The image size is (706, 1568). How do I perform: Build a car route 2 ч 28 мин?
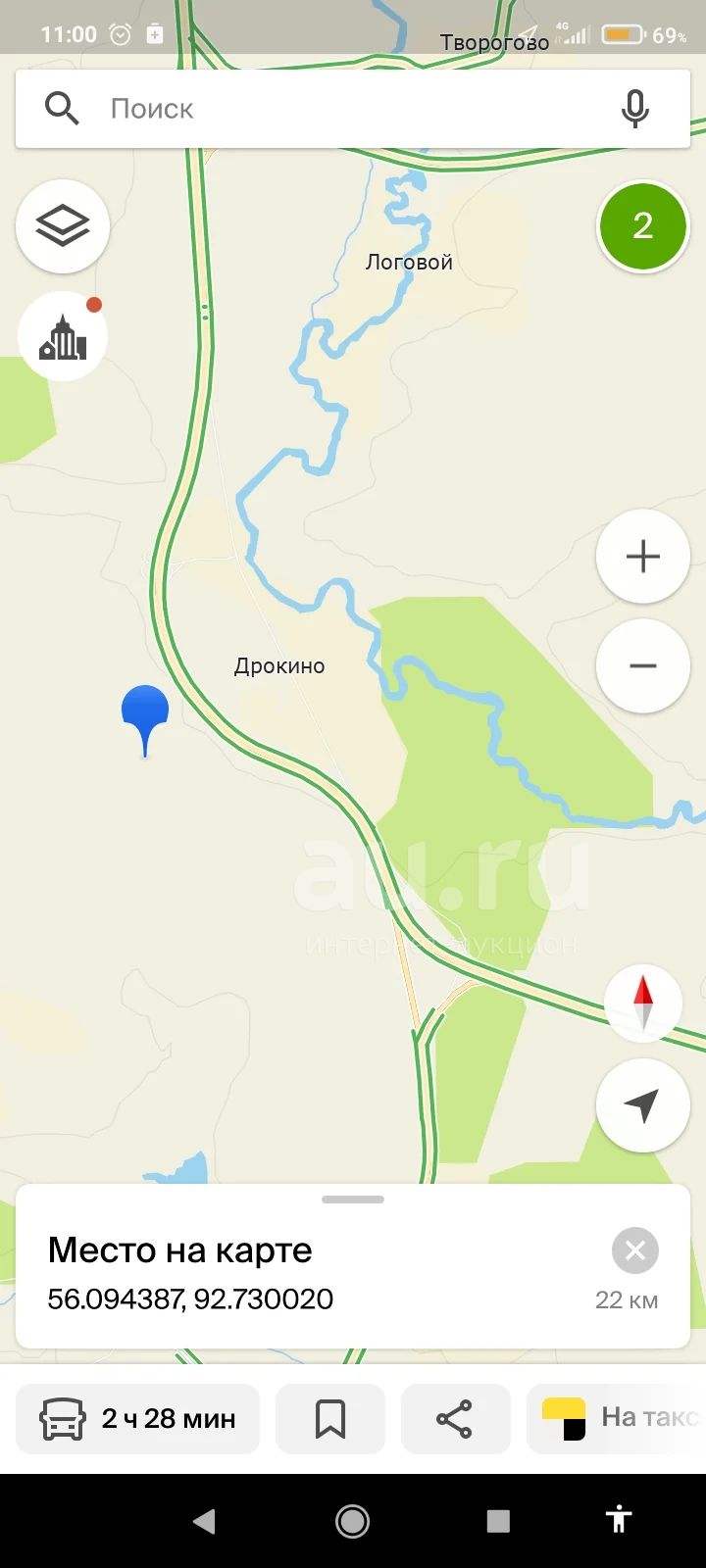tap(138, 1418)
